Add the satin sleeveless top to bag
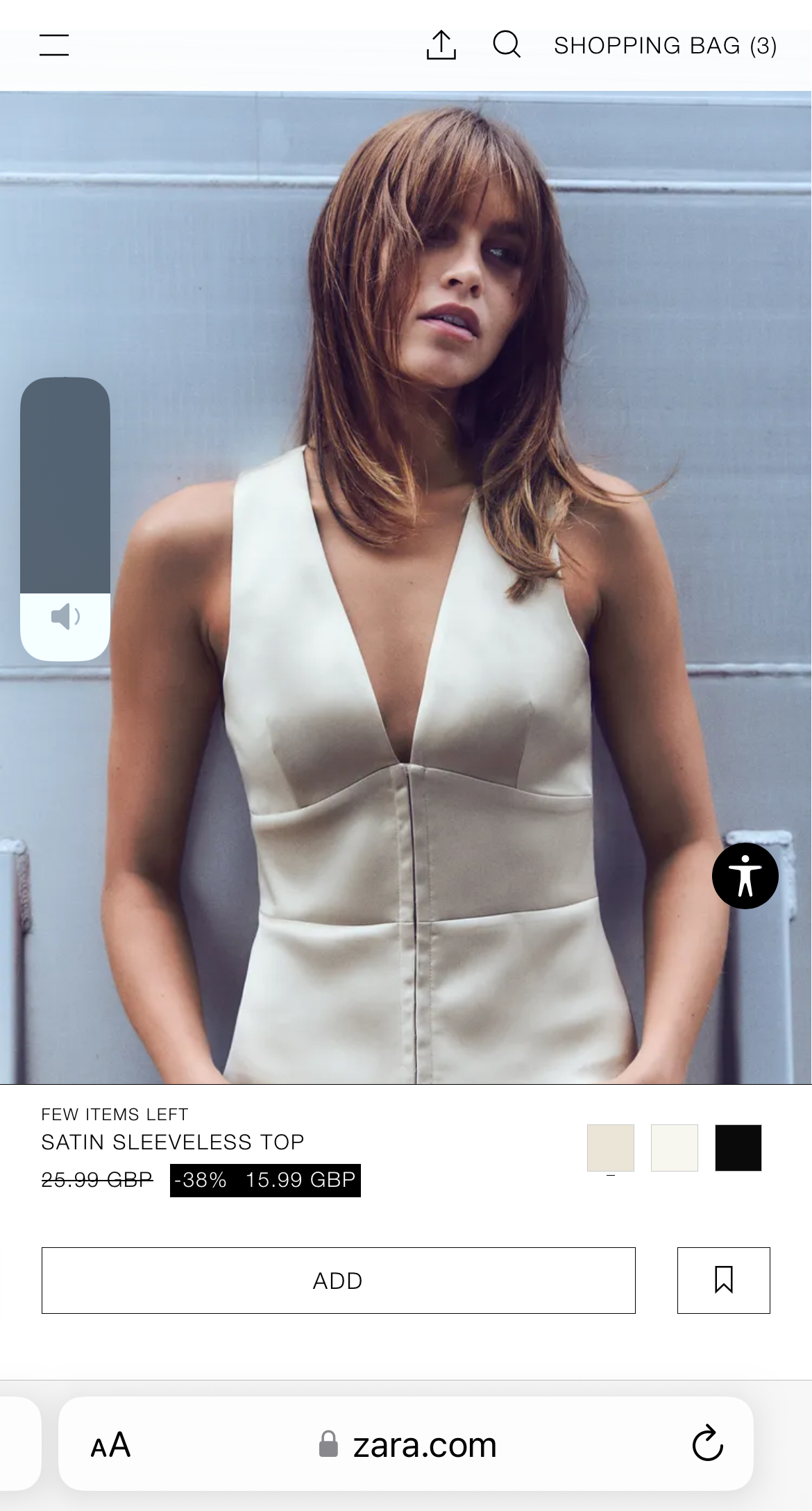 [x=338, y=1281]
